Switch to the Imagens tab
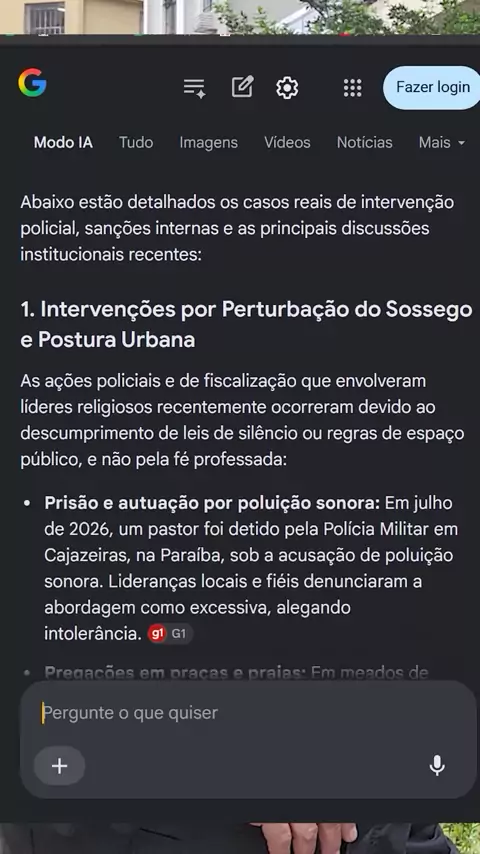 point(209,143)
